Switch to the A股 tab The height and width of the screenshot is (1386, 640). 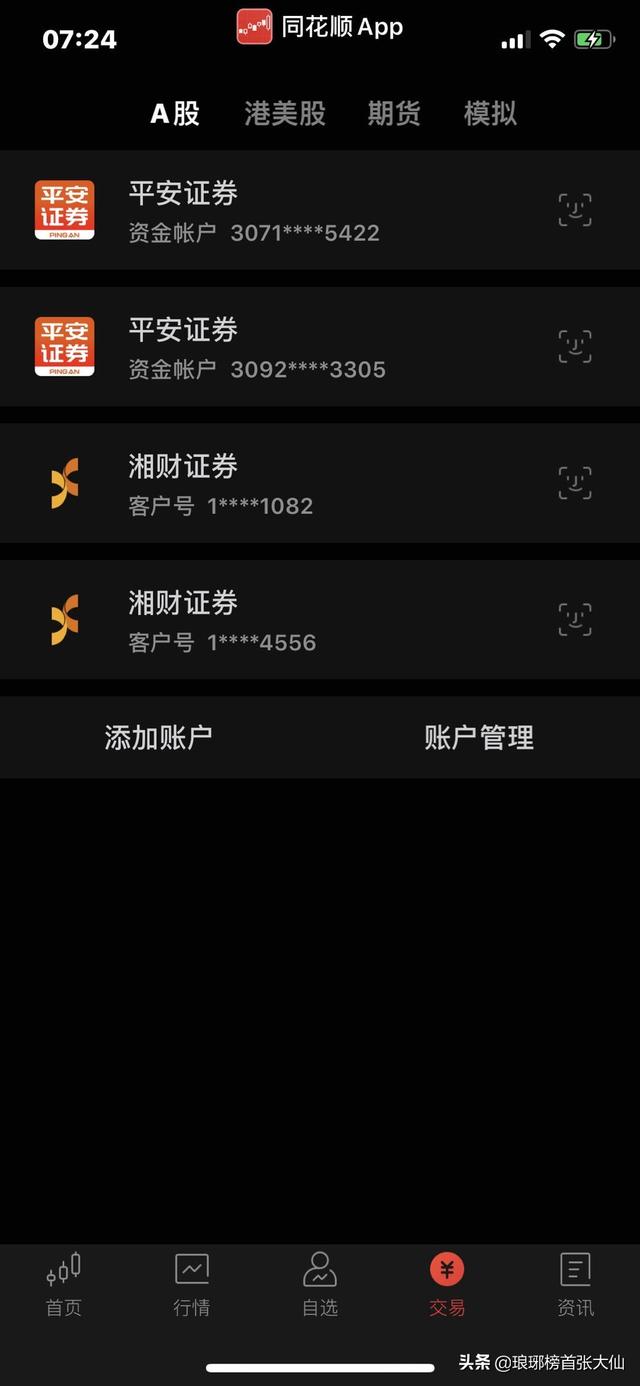pos(175,114)
